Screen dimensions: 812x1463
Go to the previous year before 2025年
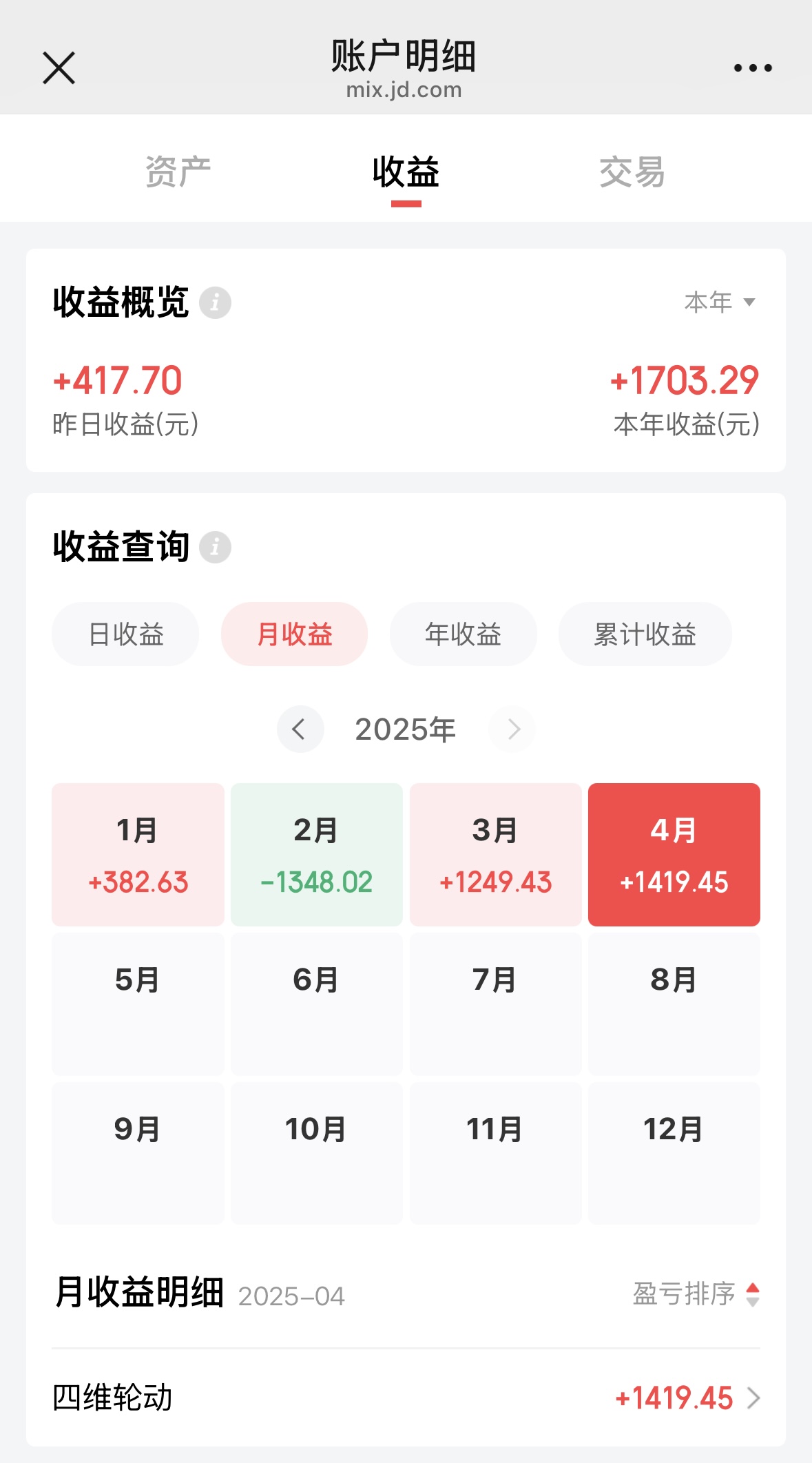[x=300, y=729]
